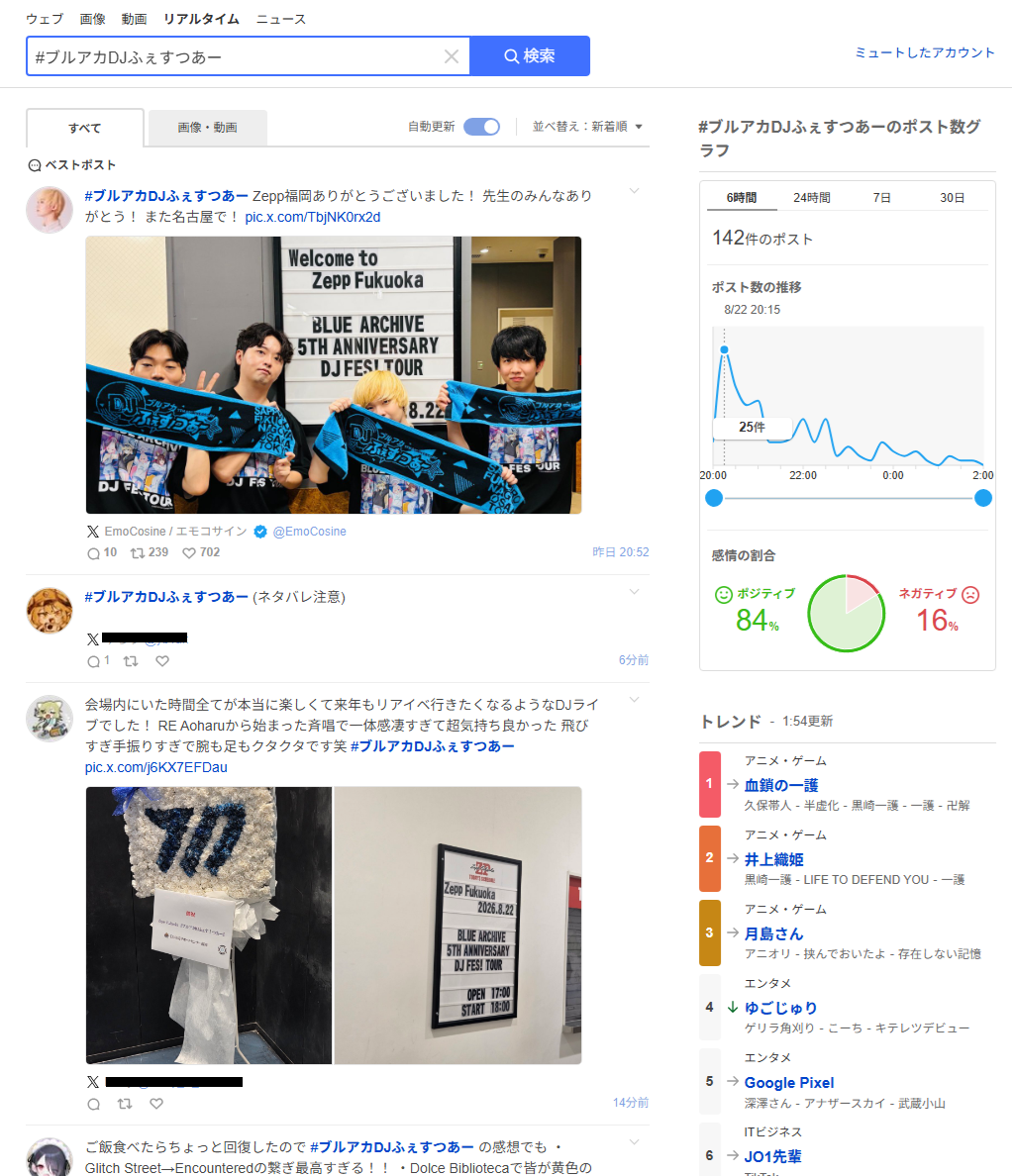Open @EmoCosine profile link
The width and height of the screenshot is (1012, 1176).
[x=310, y=532]
